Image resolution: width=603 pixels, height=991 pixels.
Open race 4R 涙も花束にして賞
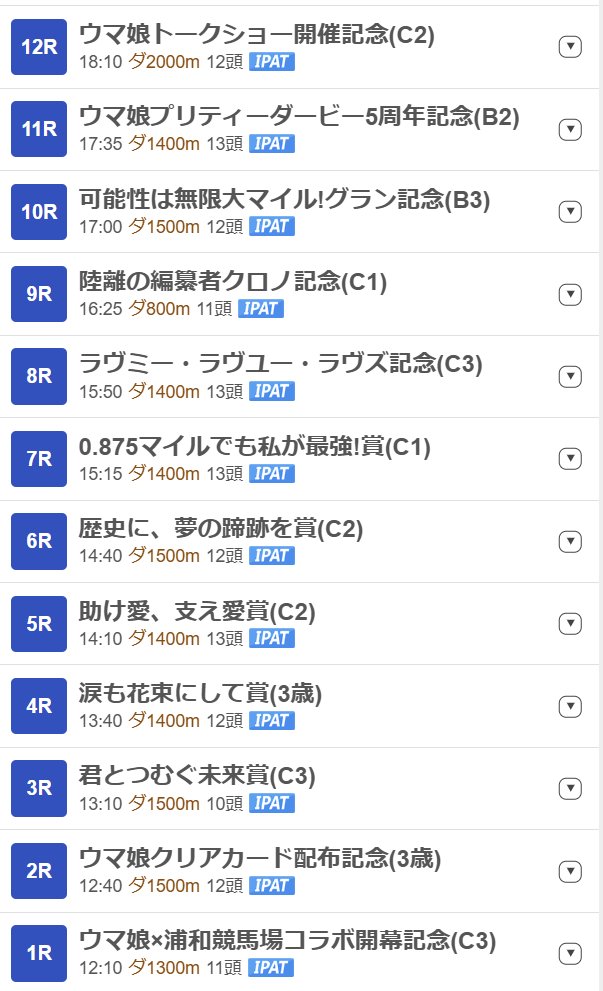[x=201, y=693]
